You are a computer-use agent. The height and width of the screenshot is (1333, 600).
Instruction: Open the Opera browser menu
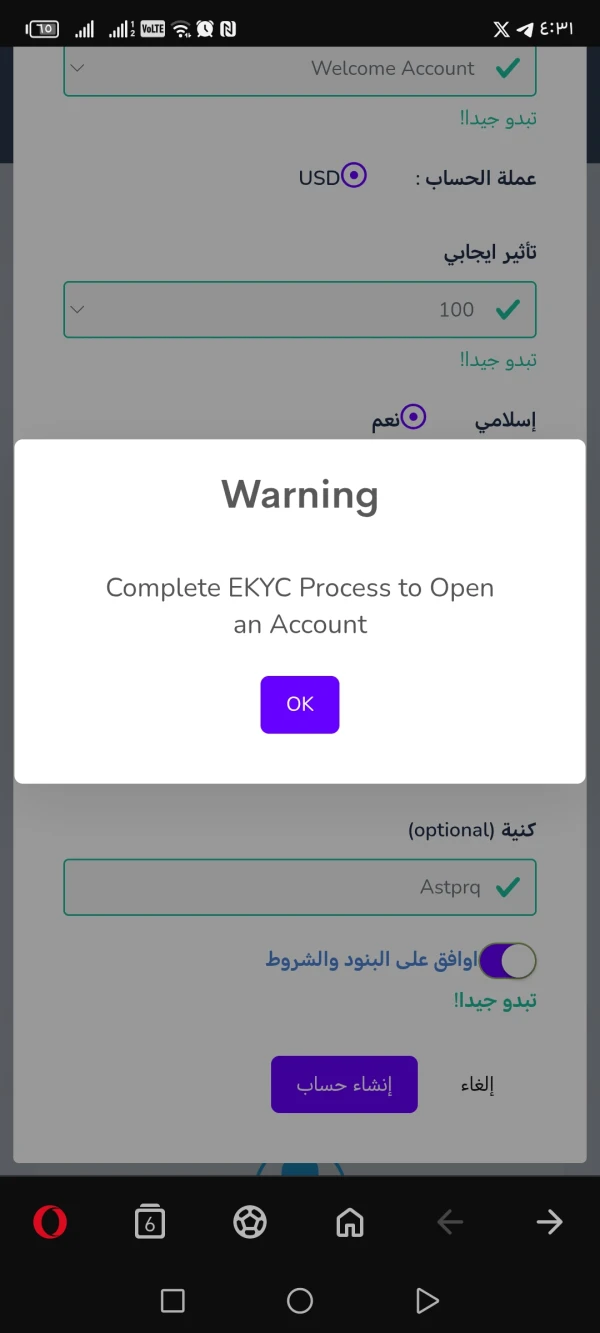[x=50, y=1222]
